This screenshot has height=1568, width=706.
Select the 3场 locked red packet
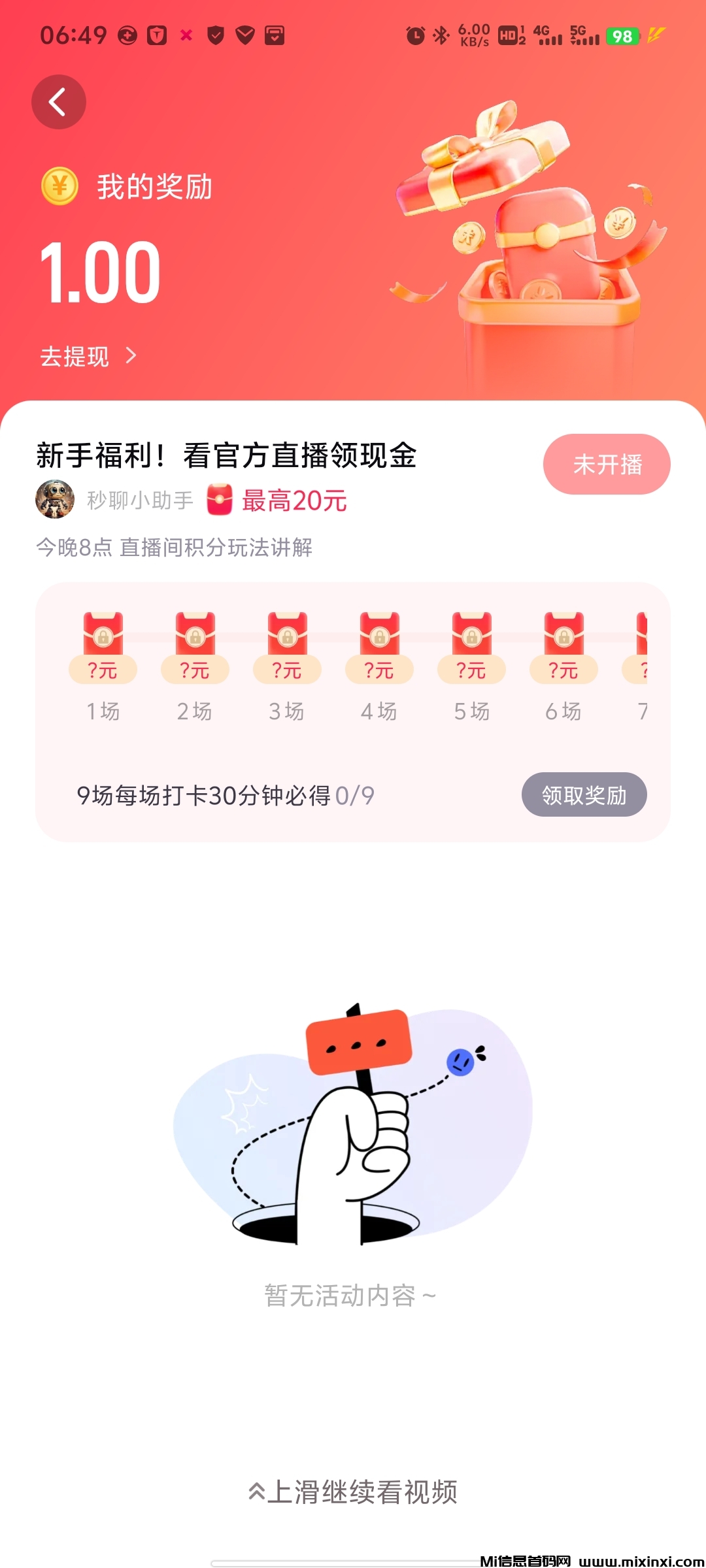pos(288,634)
